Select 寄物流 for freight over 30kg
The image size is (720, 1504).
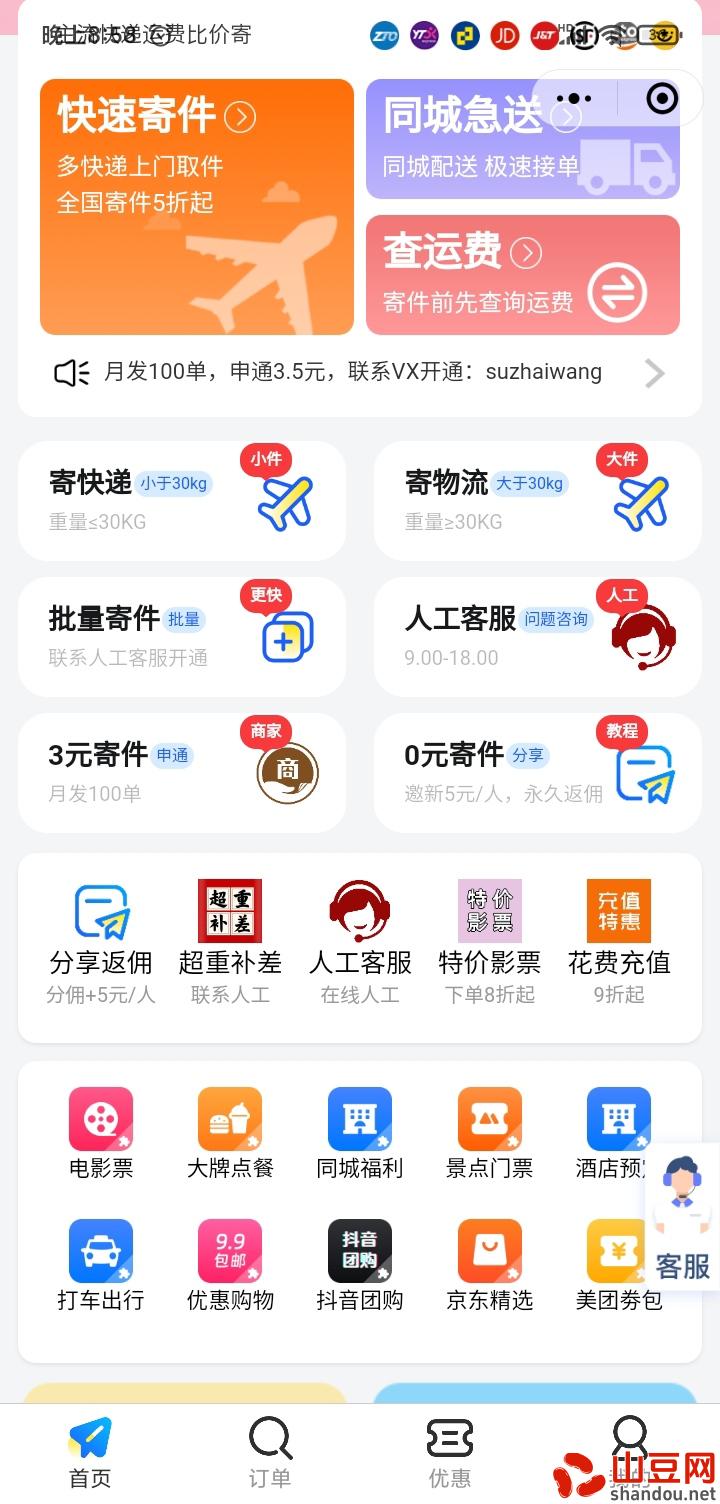click(537, 501)
